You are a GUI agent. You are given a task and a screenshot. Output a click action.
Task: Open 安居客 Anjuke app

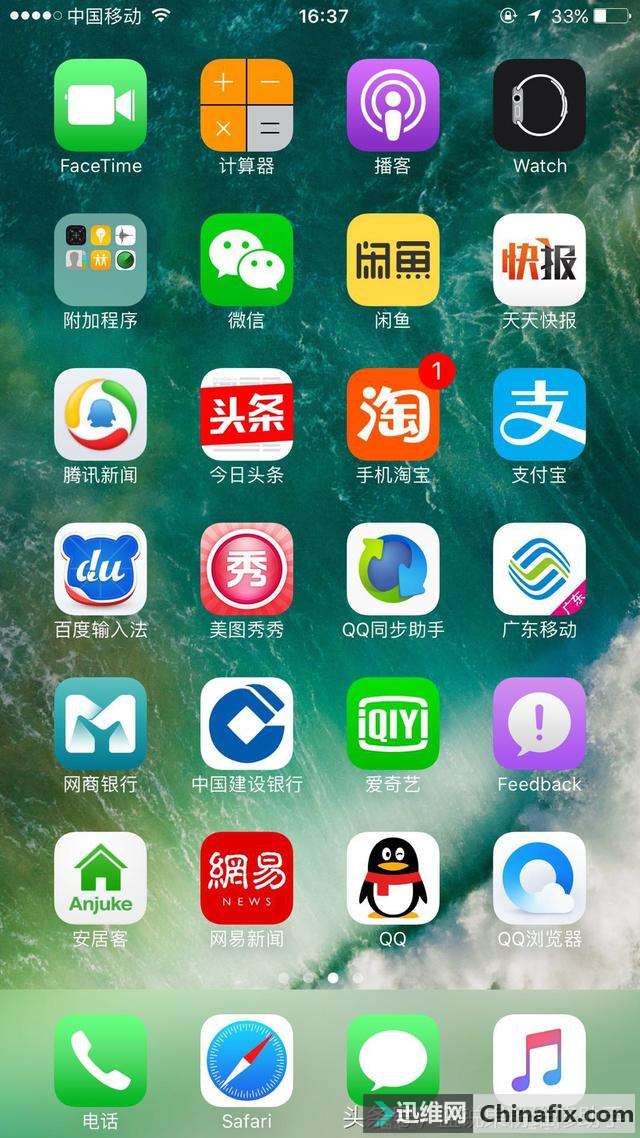(x=100, y=878)
